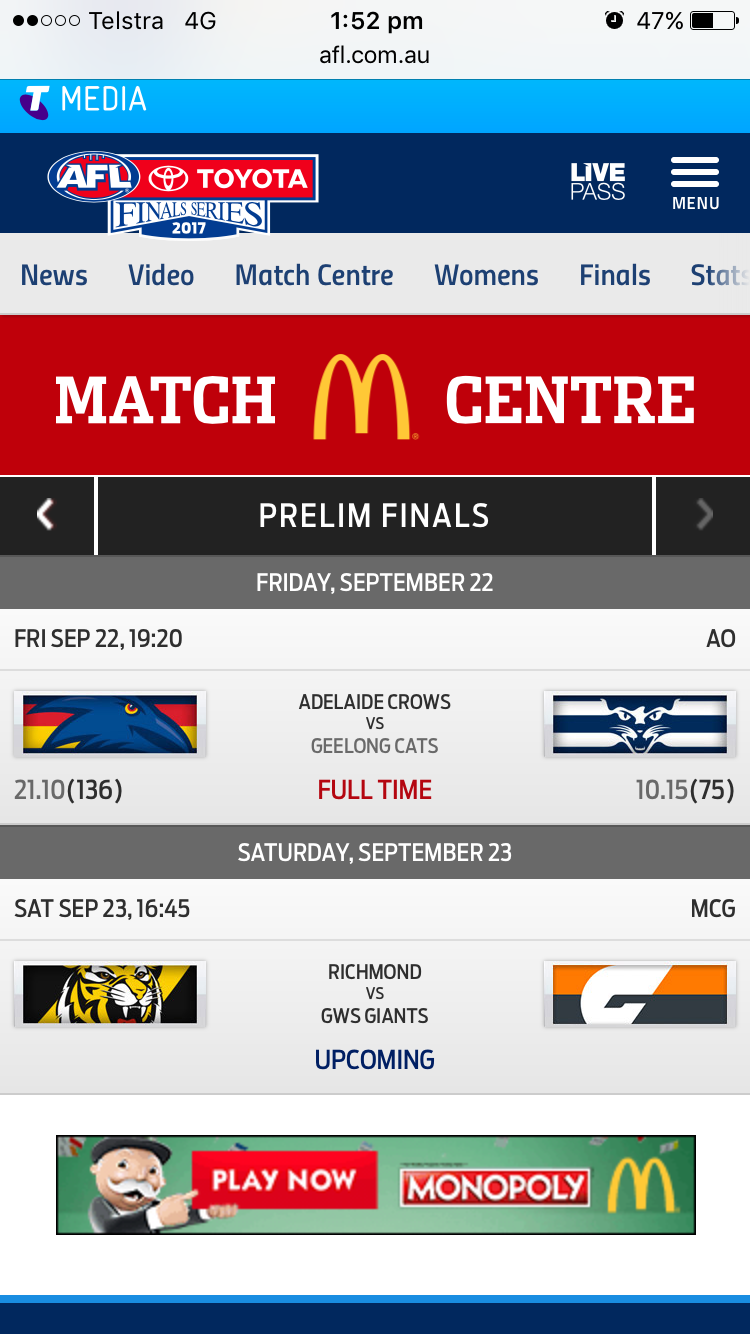Switch to the Video tab
Screen dimensions: 750x1334
coord(161,275)
